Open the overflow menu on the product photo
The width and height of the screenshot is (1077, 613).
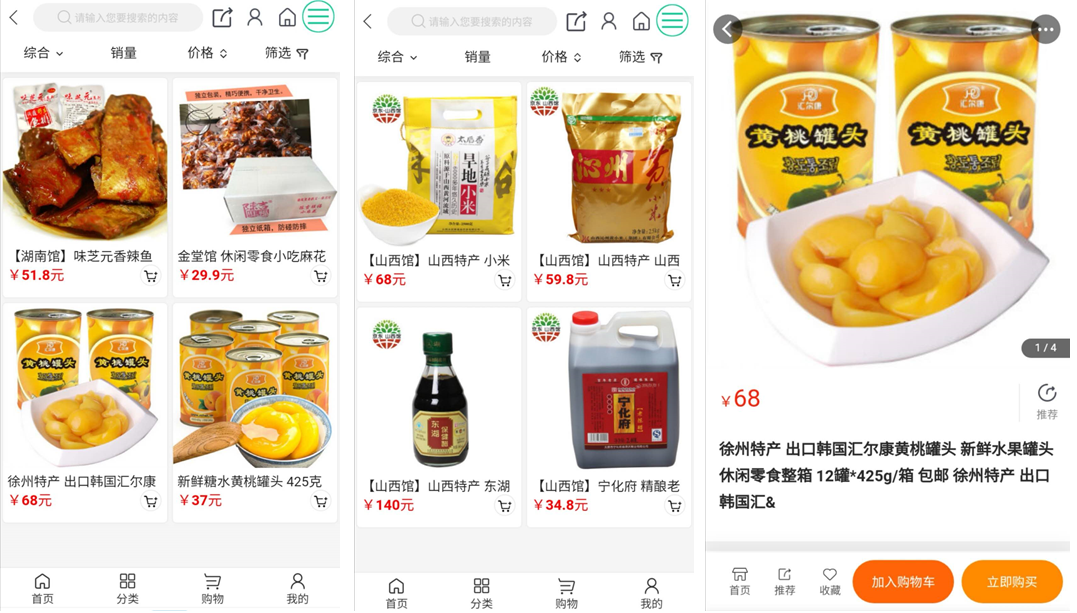click(x=1045, y=29)
